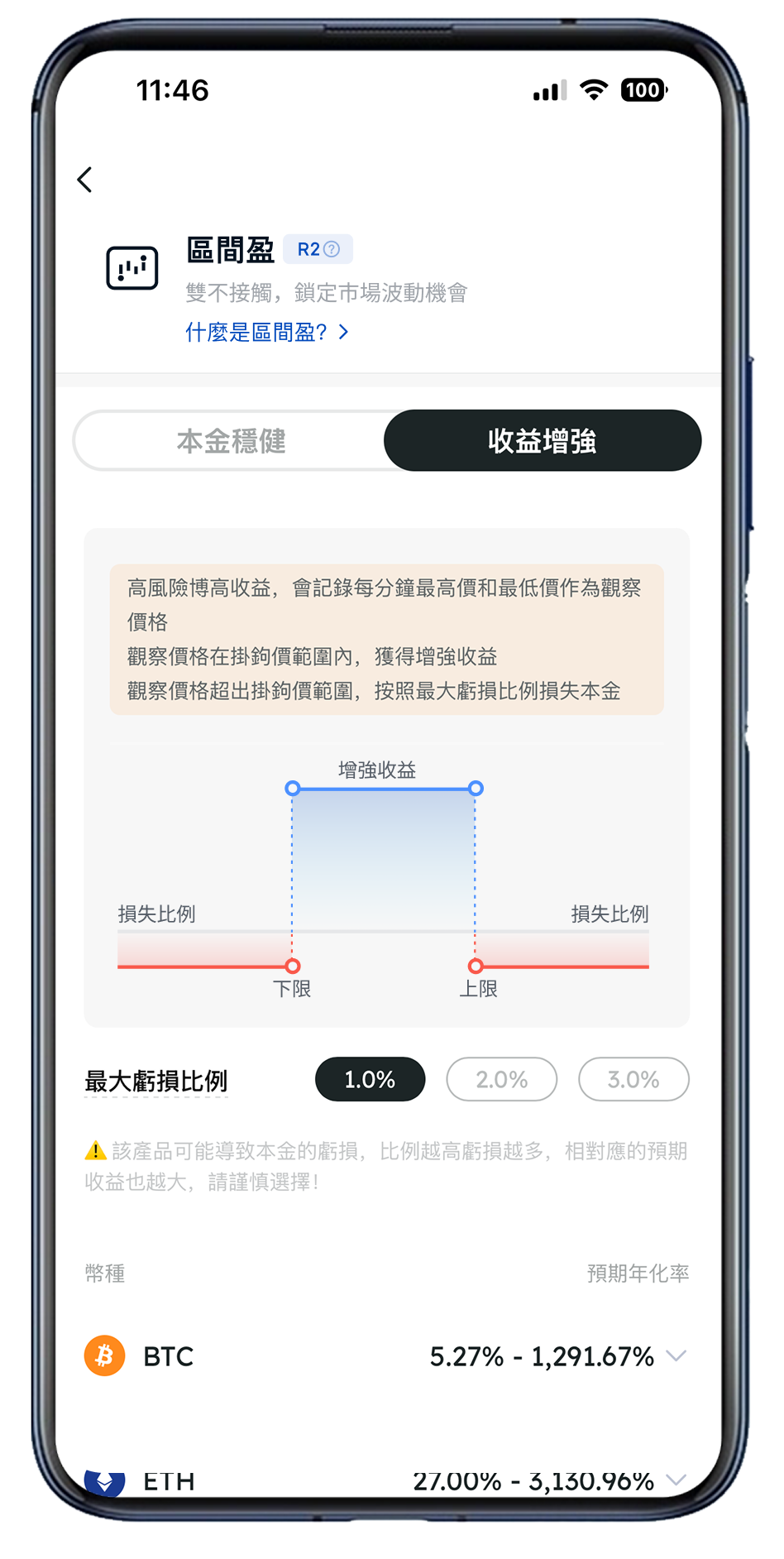The image size is (784, 1559).
Task: Open the R2 risk rating info badge
Action: point(318,249)
